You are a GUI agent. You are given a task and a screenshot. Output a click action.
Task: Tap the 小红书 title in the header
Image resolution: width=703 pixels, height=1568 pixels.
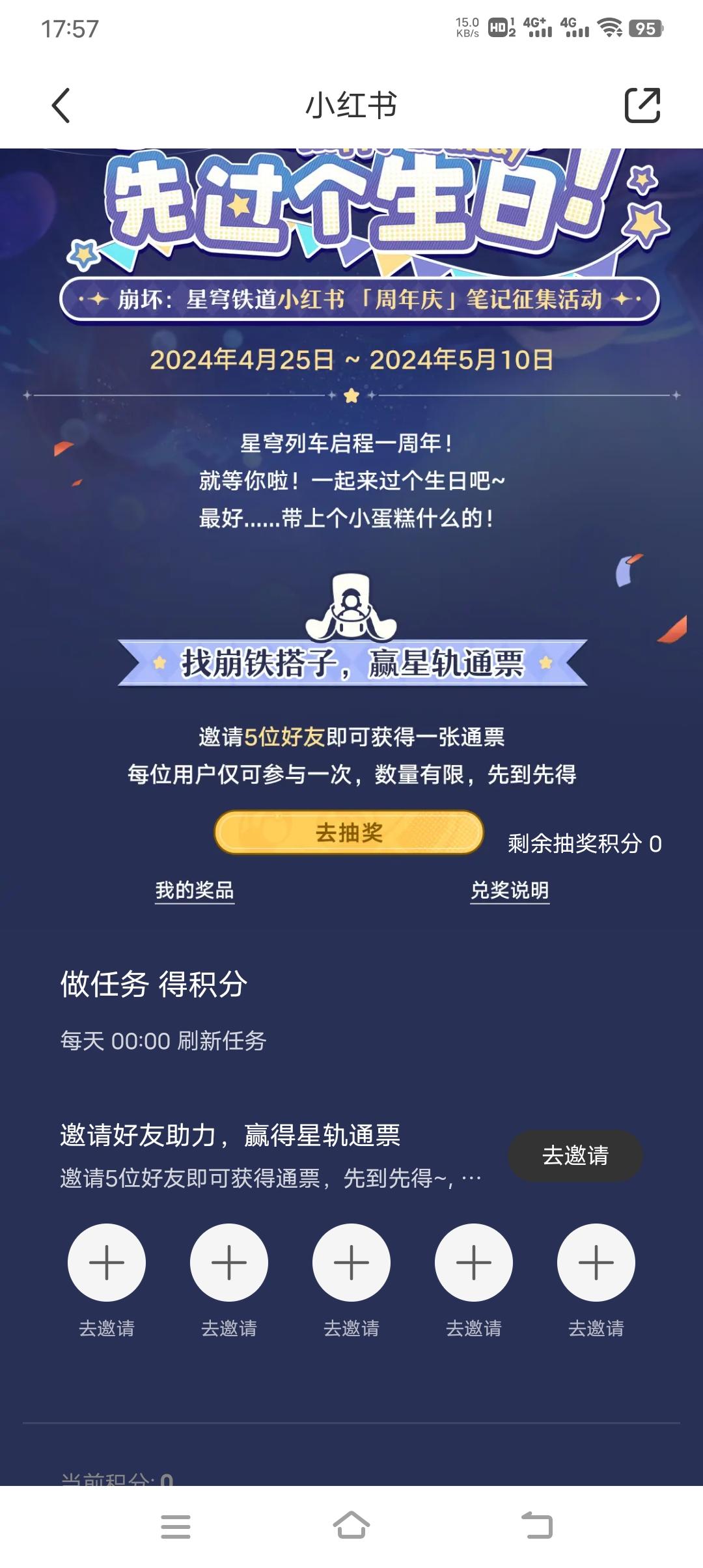(351, 103)
